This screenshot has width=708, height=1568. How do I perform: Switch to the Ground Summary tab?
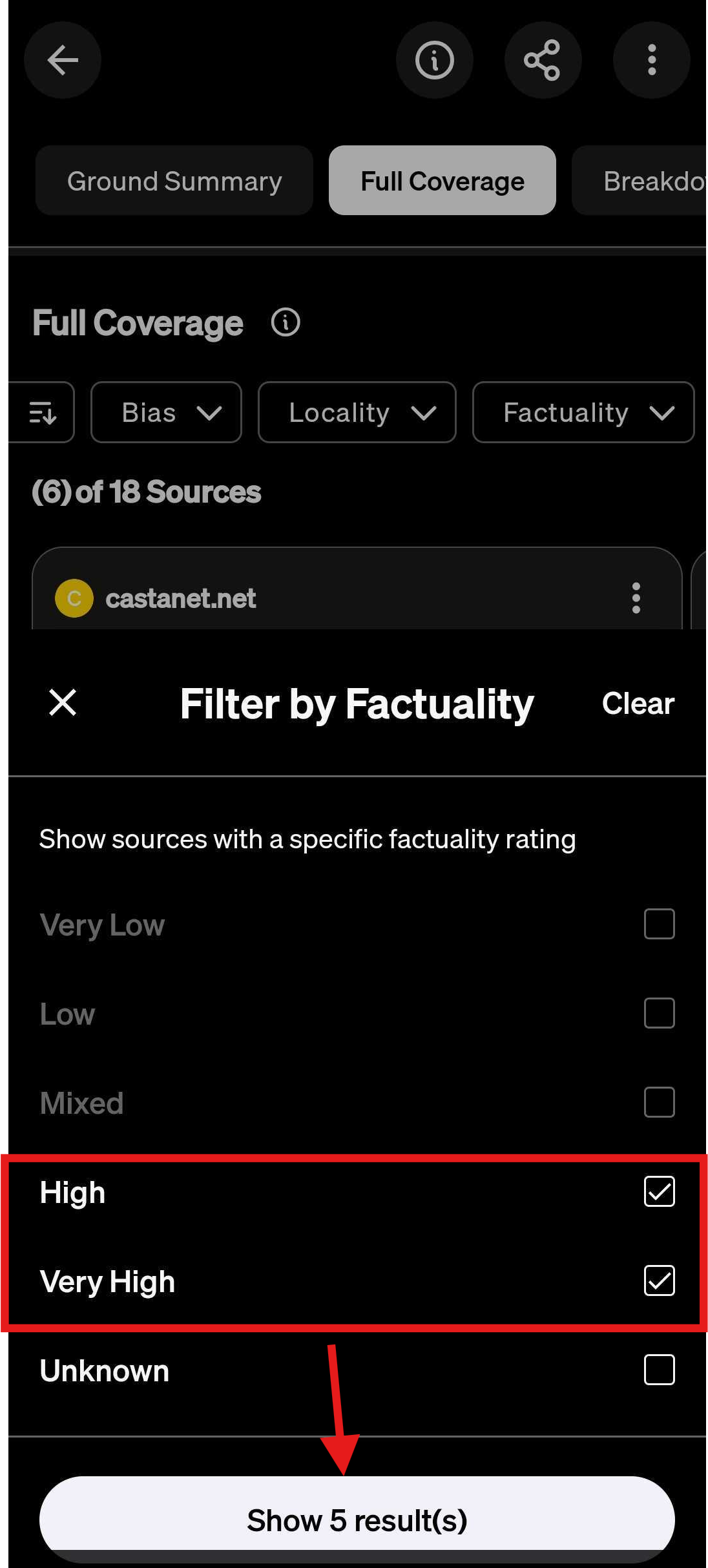pos(174,181)
